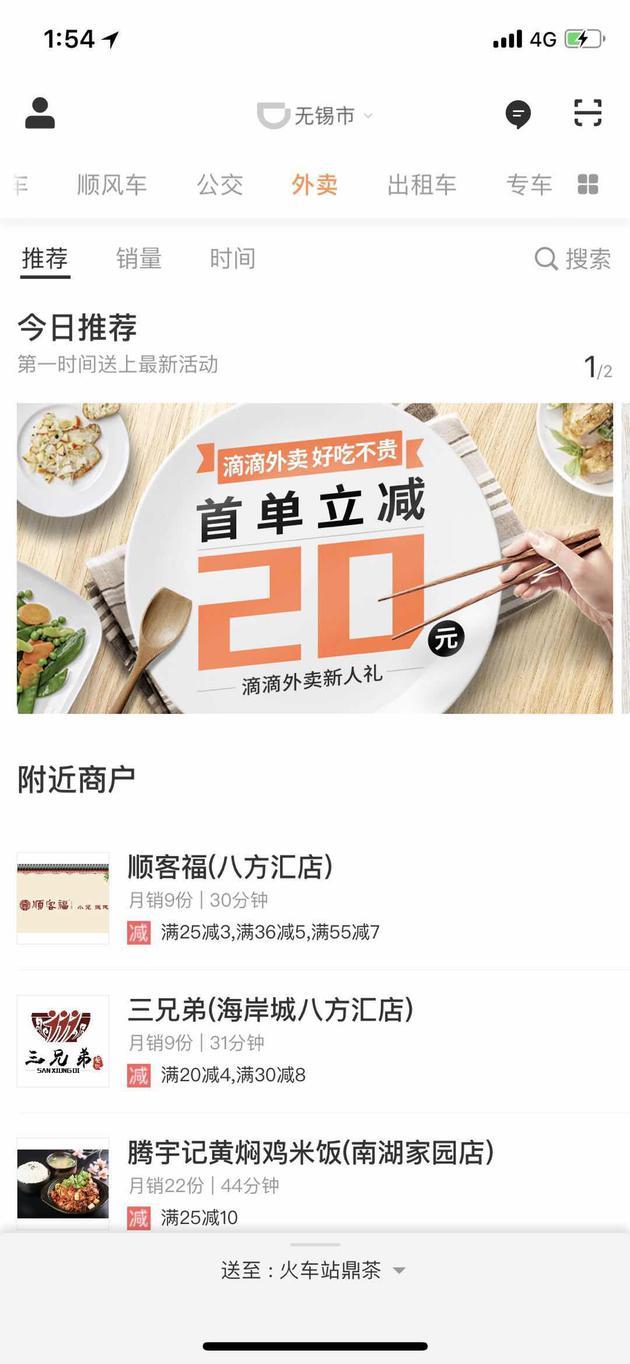Viewport: 630px width, 1364px height.
Task: Sort merchants by 销量
Action: click(x=139, y=259)
